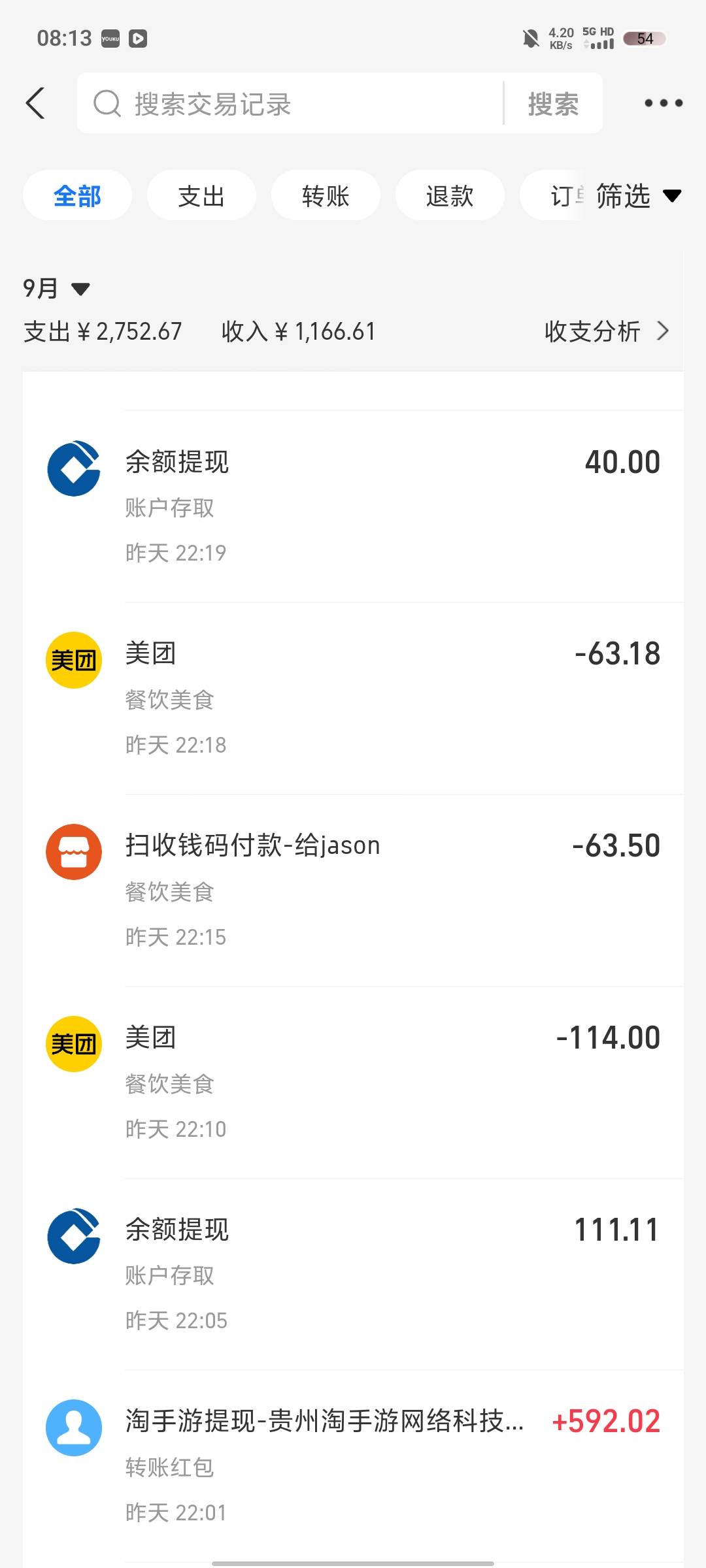
Task: Tap the 搜索 button
Action: 553,103
